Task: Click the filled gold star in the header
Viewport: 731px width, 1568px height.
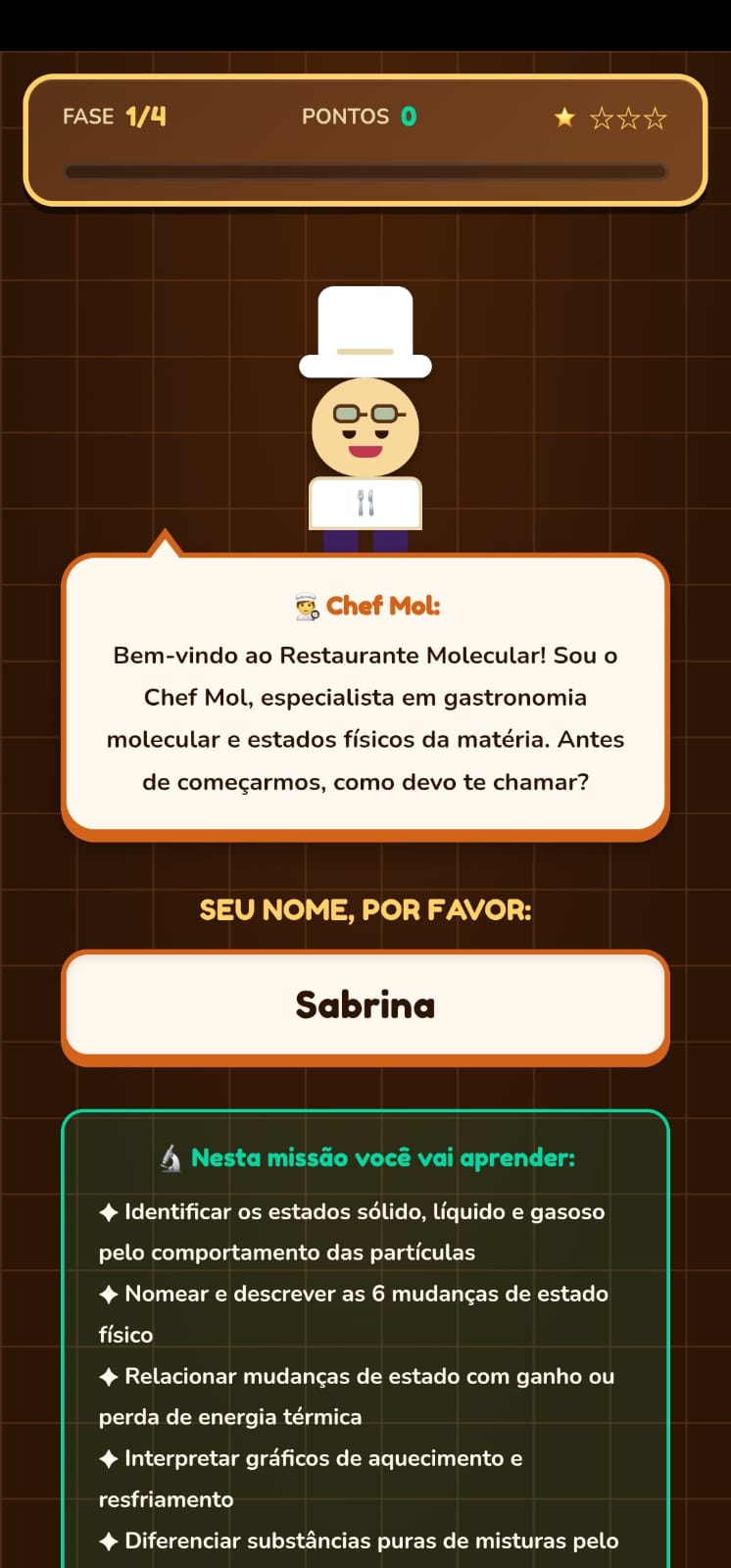Action: 565,118
